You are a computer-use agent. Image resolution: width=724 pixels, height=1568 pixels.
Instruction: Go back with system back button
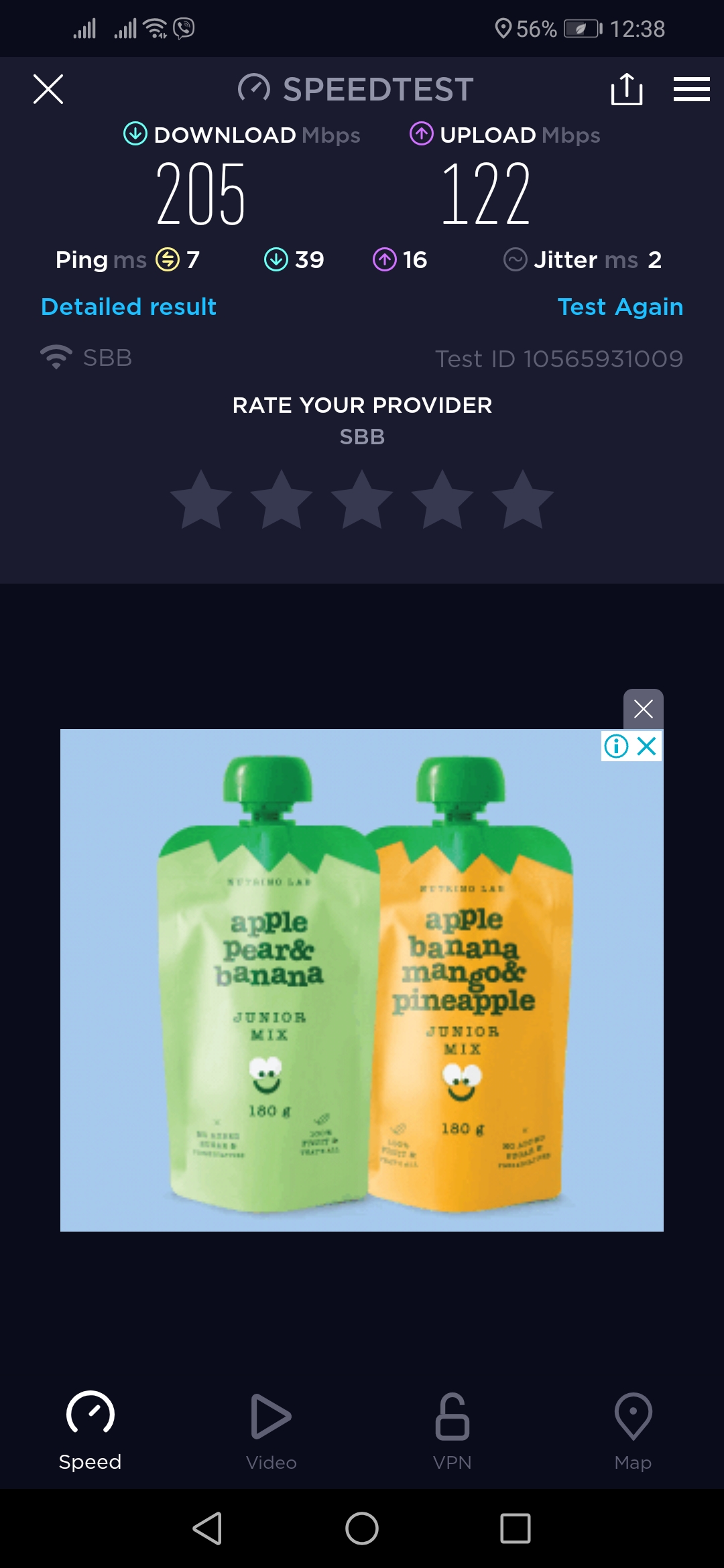(x=207, y=1528)
